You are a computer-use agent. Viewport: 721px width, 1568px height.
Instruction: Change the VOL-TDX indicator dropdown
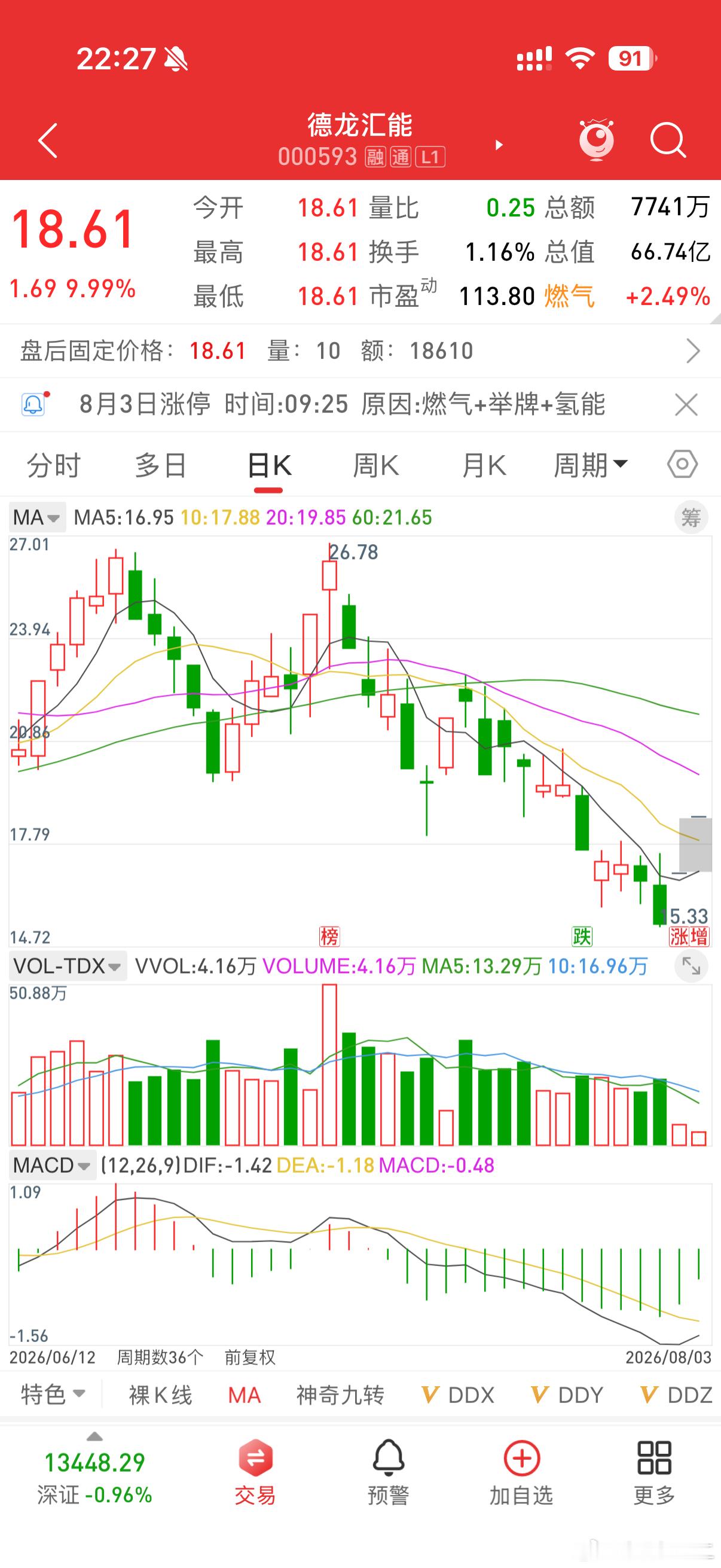(x=68, y=966)
